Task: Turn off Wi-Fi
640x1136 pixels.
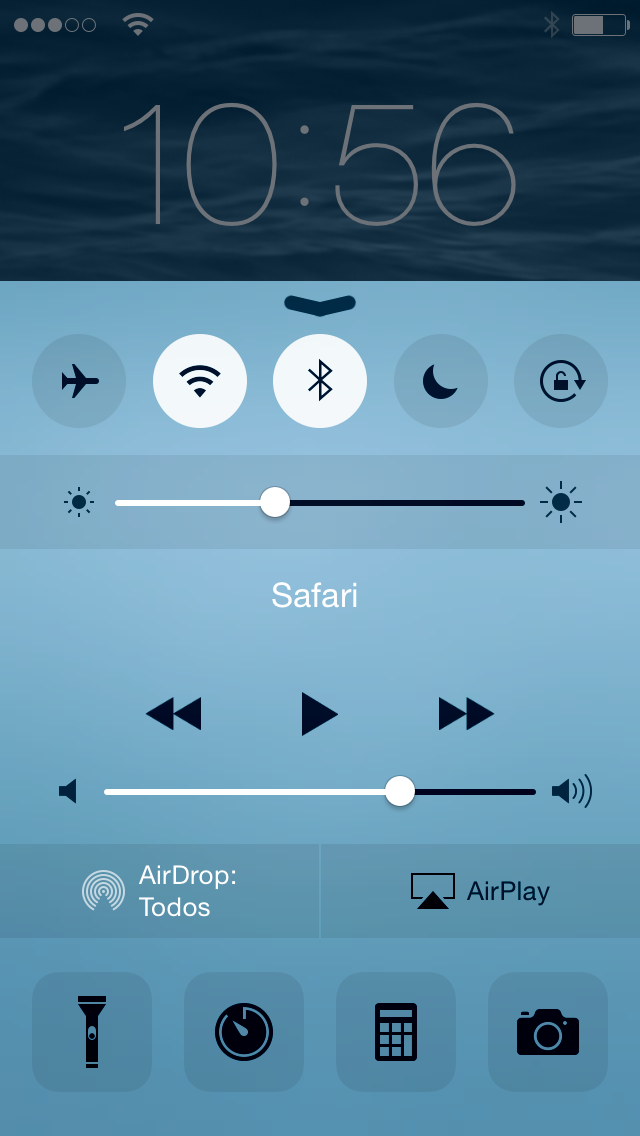Action: tap(200, 381)
